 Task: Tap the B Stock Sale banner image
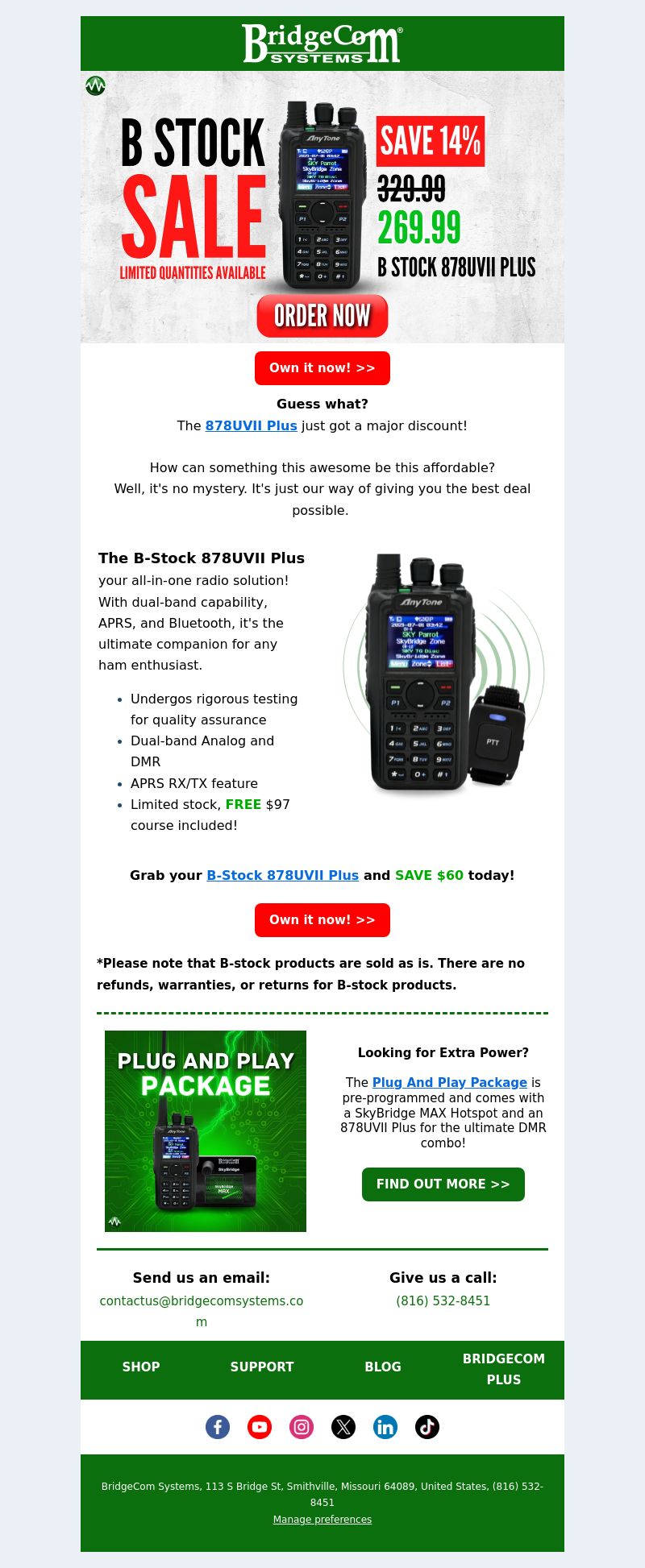point(322,208)
